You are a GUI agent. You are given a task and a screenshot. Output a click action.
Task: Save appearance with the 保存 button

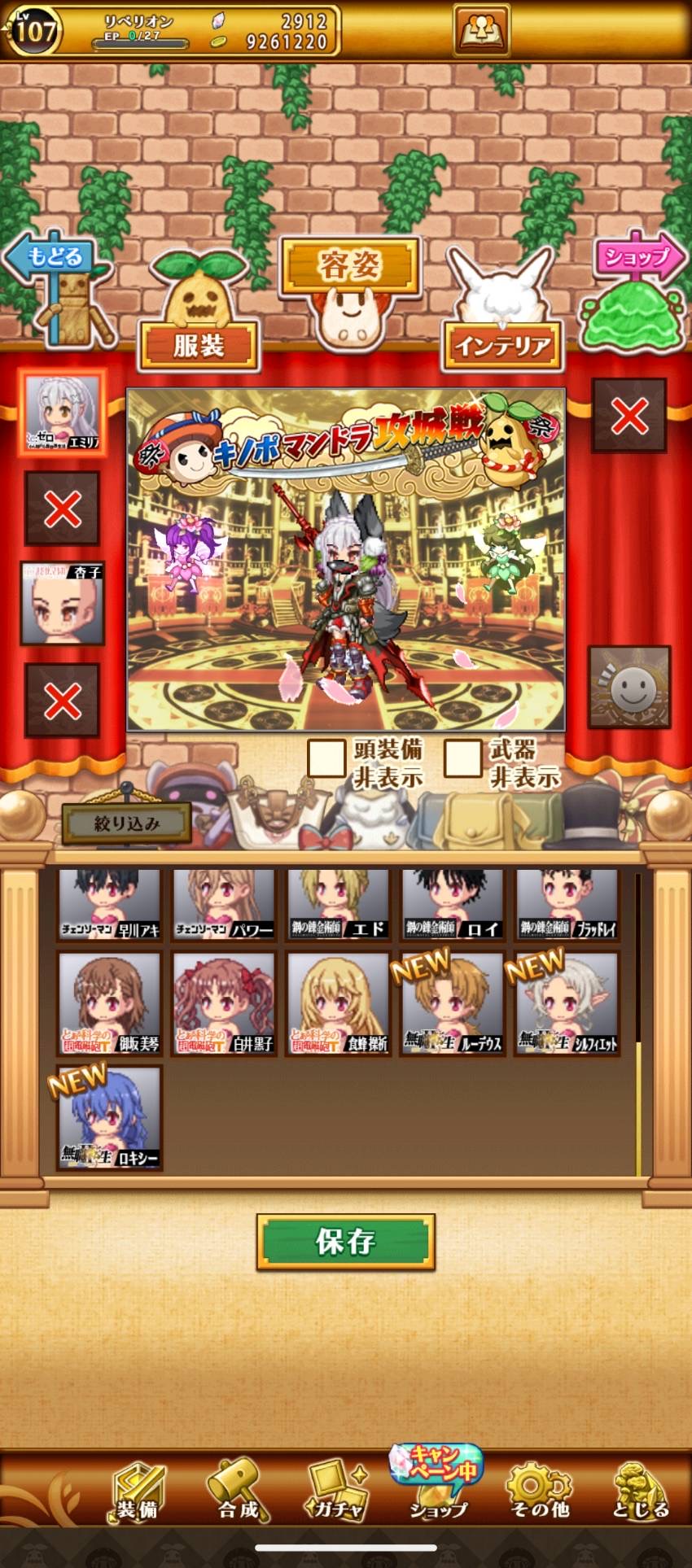pyautogui.click(x=345, y=1242)
